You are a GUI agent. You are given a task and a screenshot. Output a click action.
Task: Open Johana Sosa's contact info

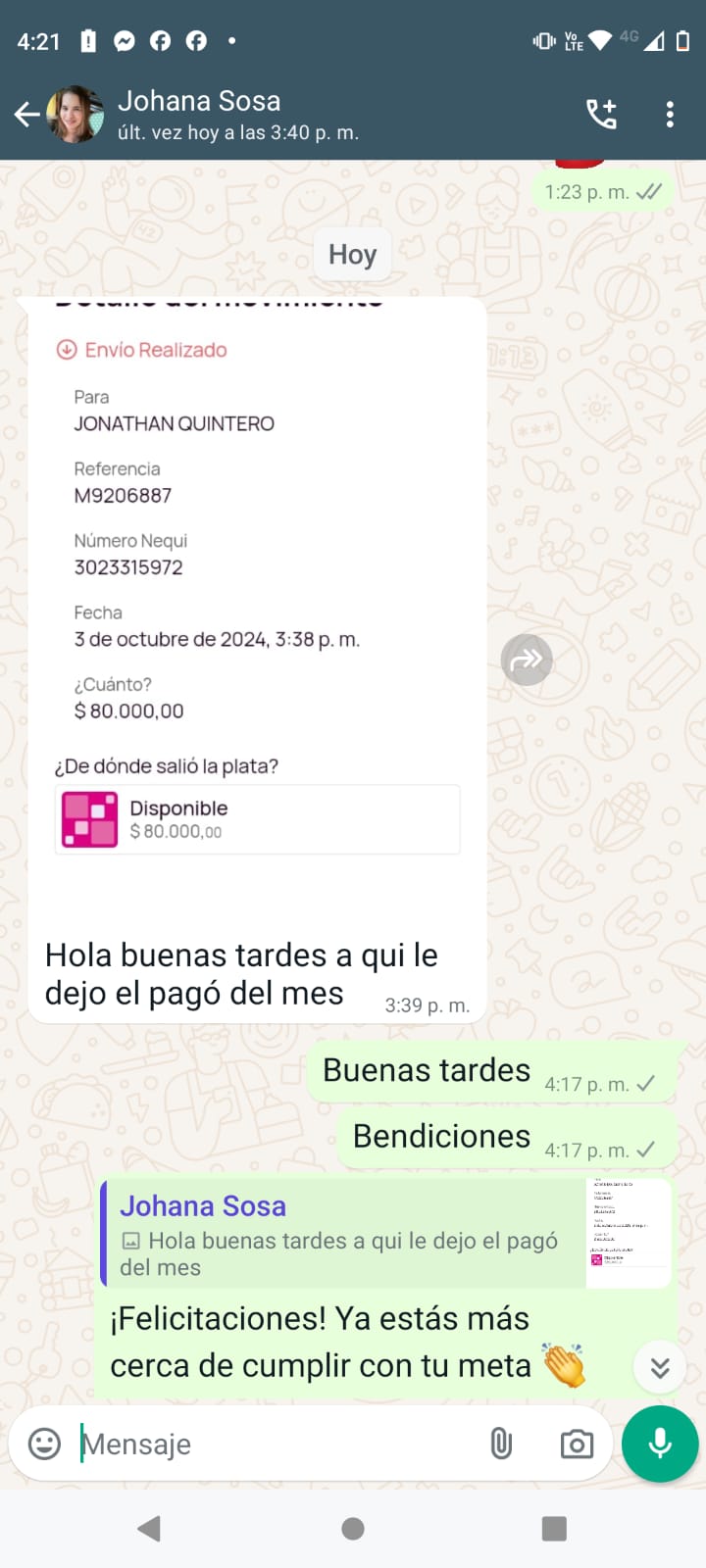235,115
